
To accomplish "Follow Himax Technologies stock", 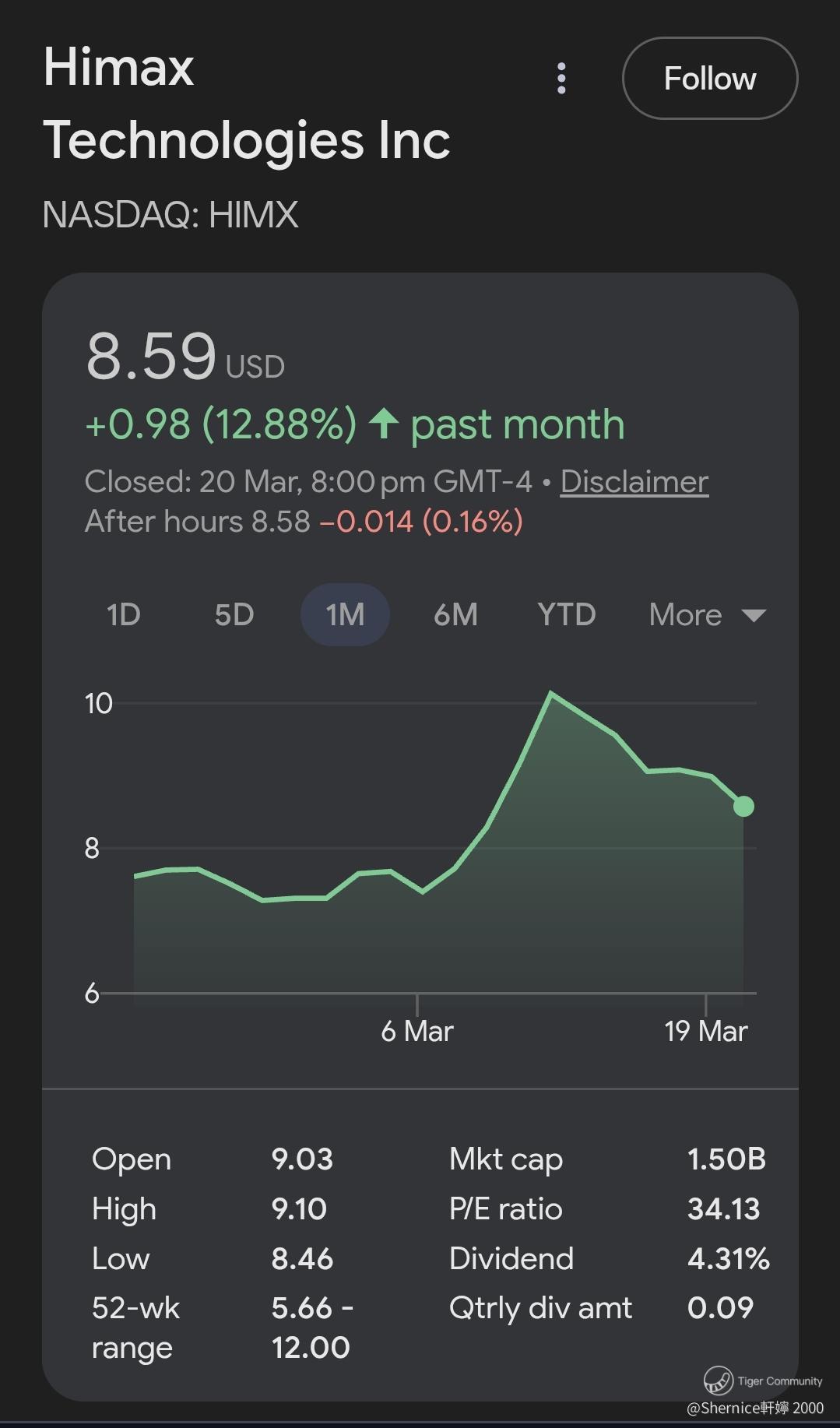I will [x=709, y=79].
